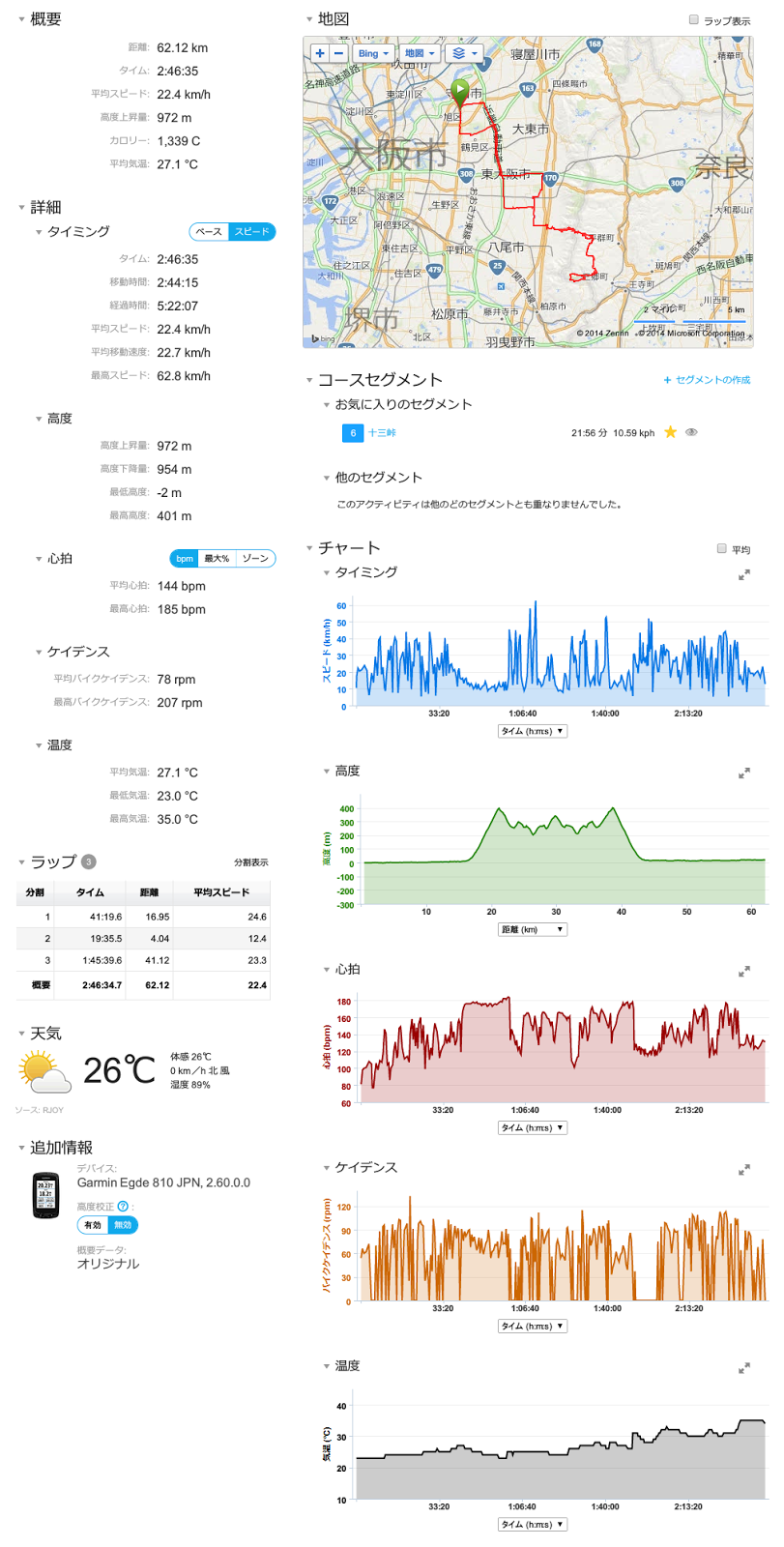Image resolution: width=784 pixels, height=1547 pixels.
Task: Show heart rate as 最大%
Action: tap(217, 559)
